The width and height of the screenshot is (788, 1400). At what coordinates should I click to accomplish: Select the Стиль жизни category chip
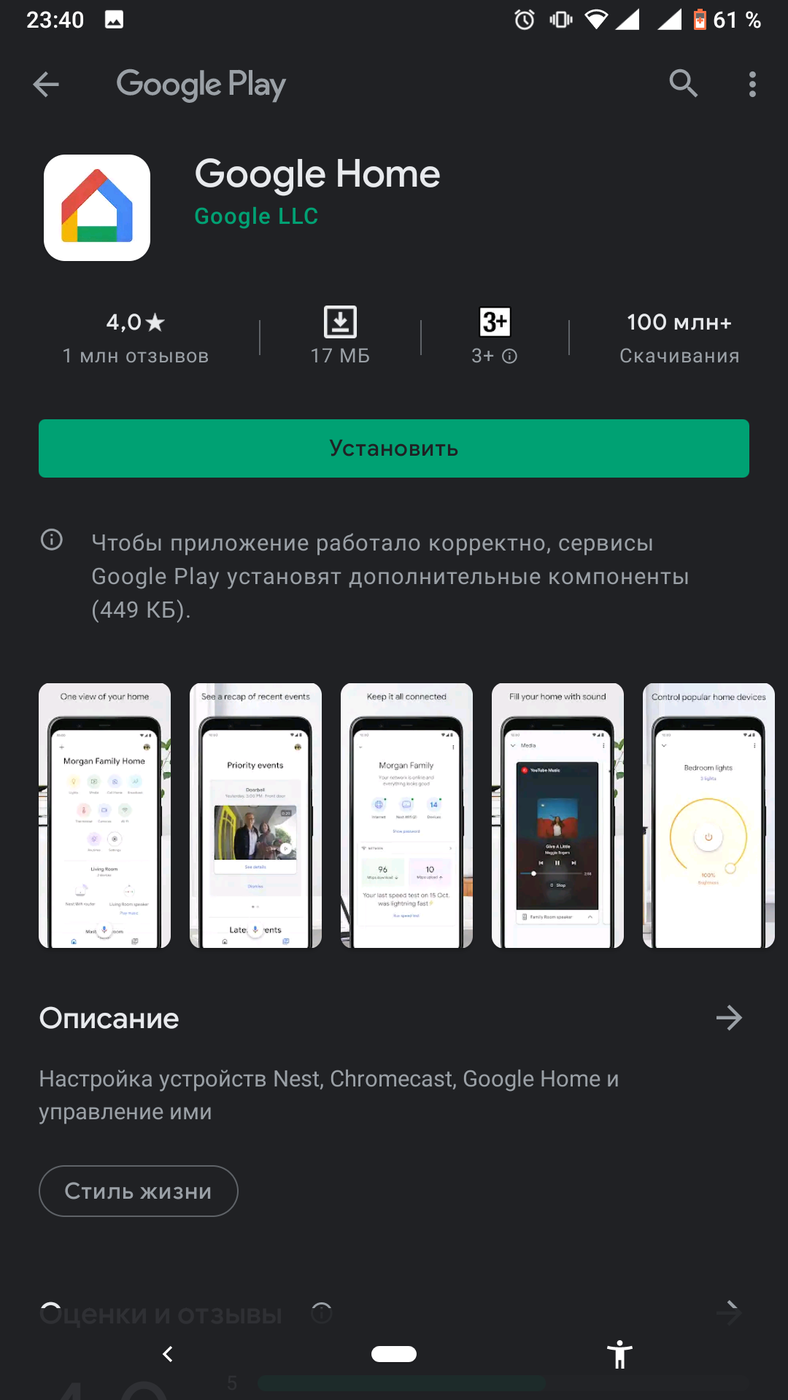point(138,1191)
